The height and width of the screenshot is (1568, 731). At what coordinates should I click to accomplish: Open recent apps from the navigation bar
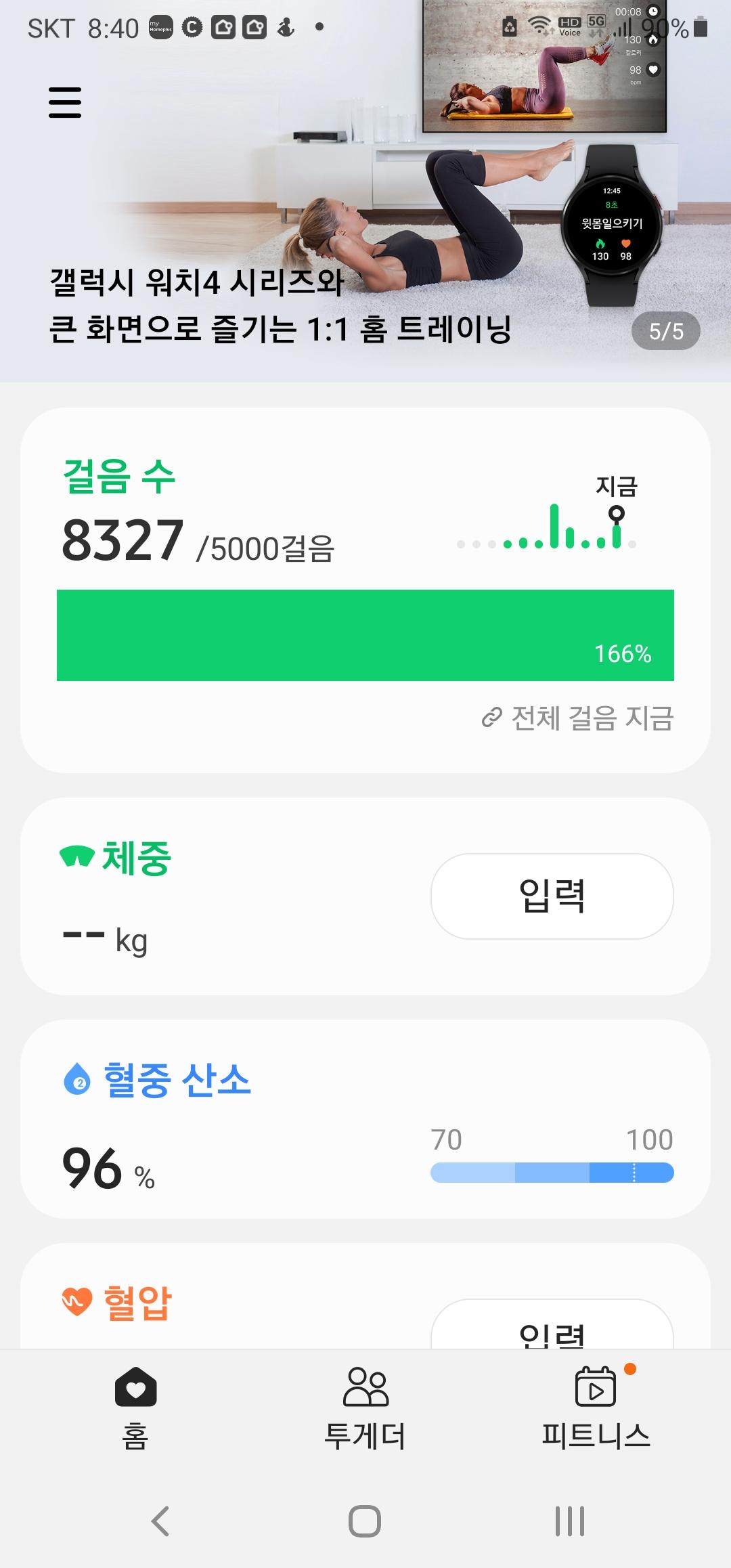tap(570, 1521)
